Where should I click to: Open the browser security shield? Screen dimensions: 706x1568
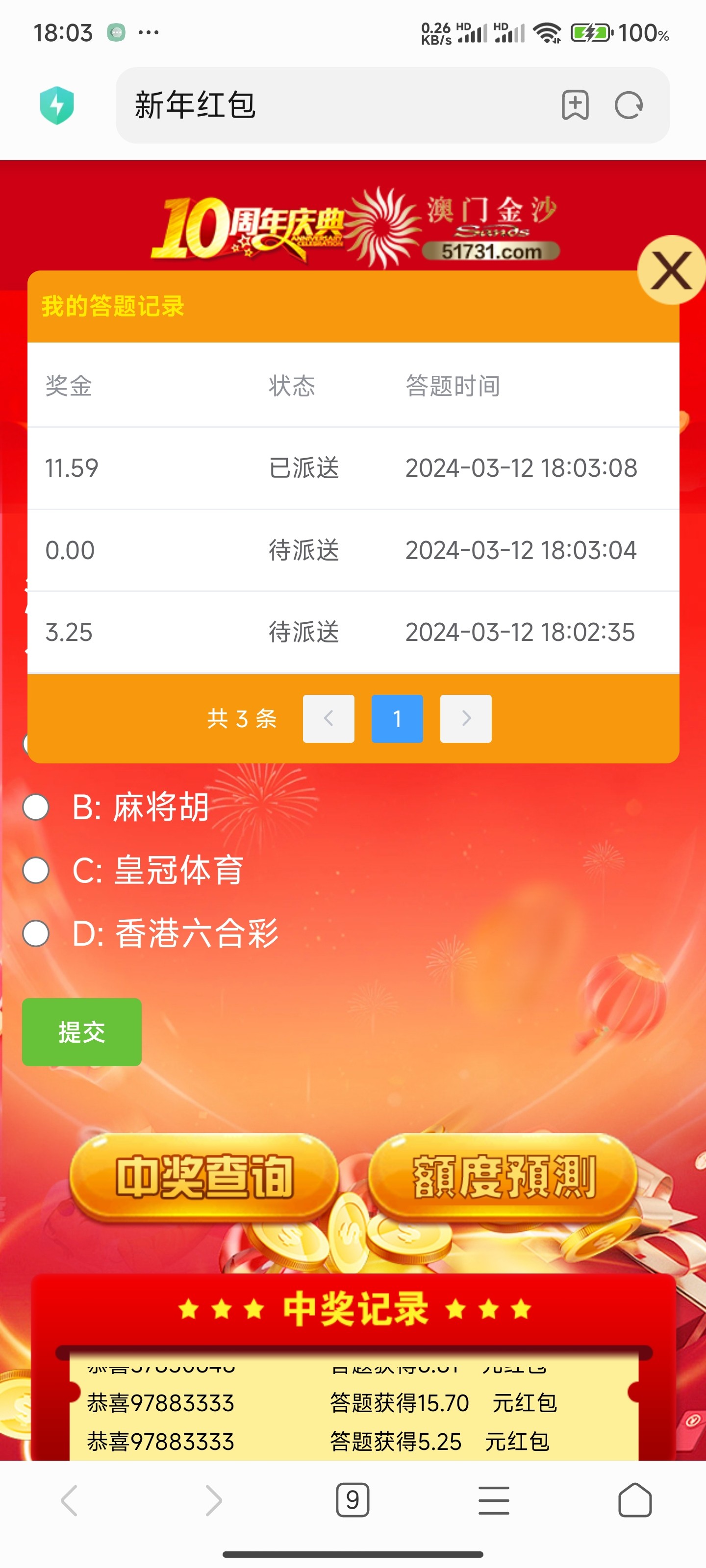[57, 105]
